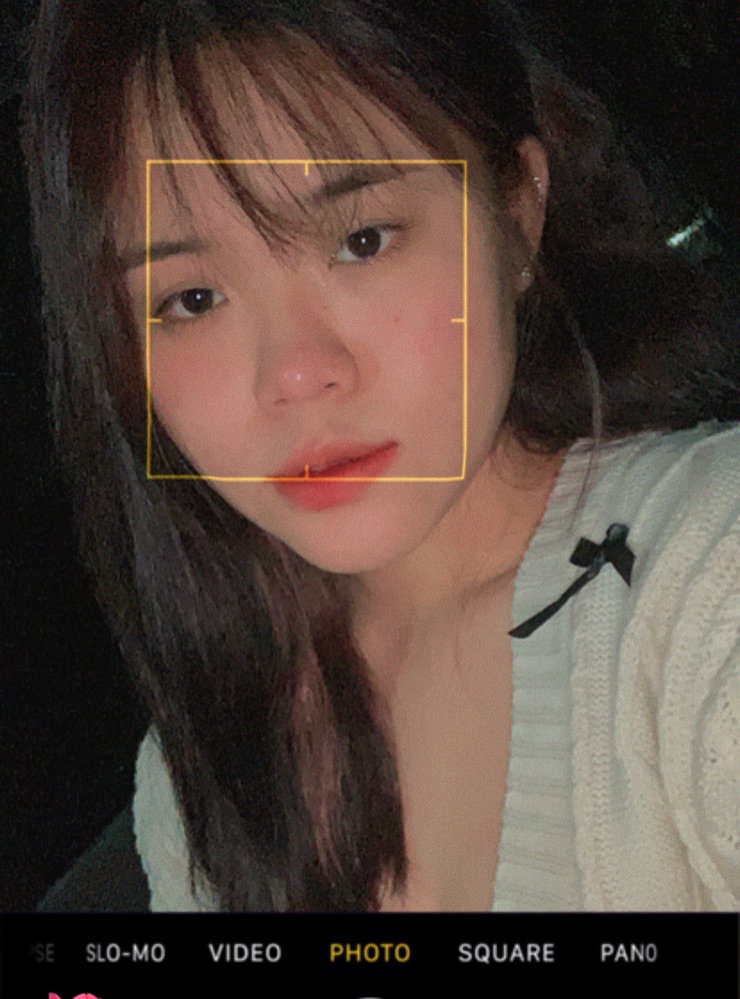740x999 pixels.
Task: Switch to SQUARE photo mode
Action: pyautogui.click(x=506, y=953)
